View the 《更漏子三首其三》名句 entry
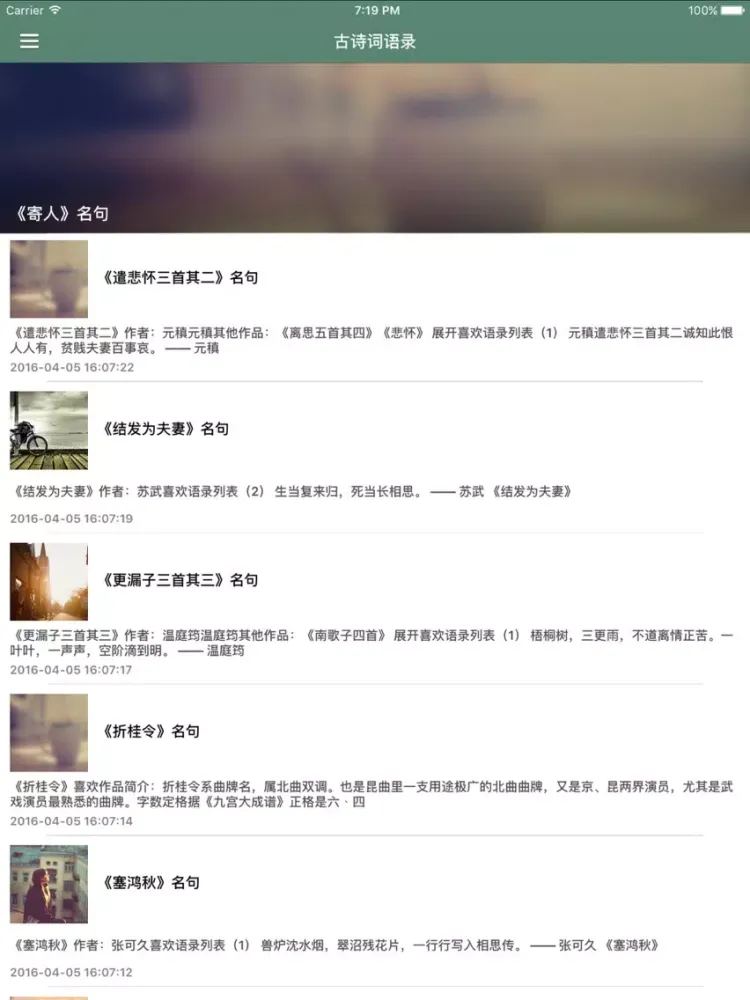 [180, 580]
